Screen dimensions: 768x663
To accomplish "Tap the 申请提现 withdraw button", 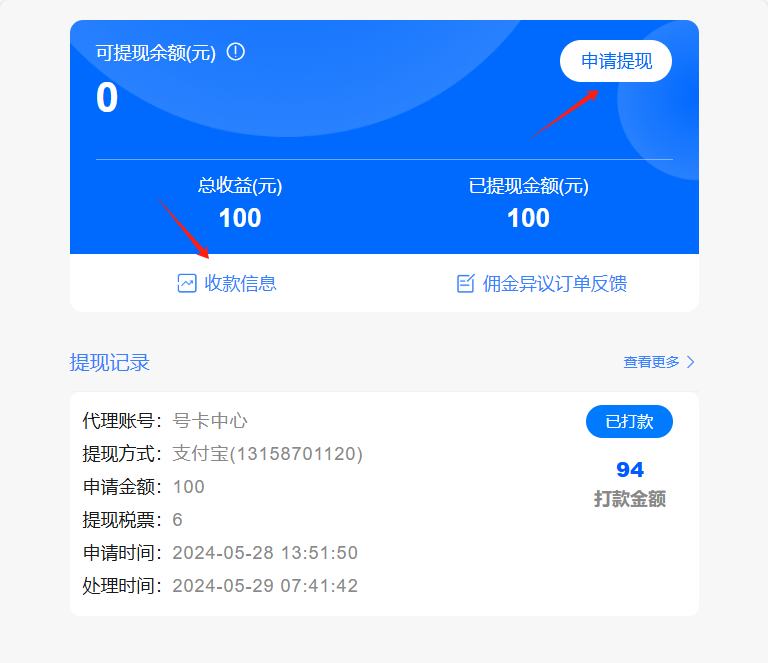I will (615, 61).
